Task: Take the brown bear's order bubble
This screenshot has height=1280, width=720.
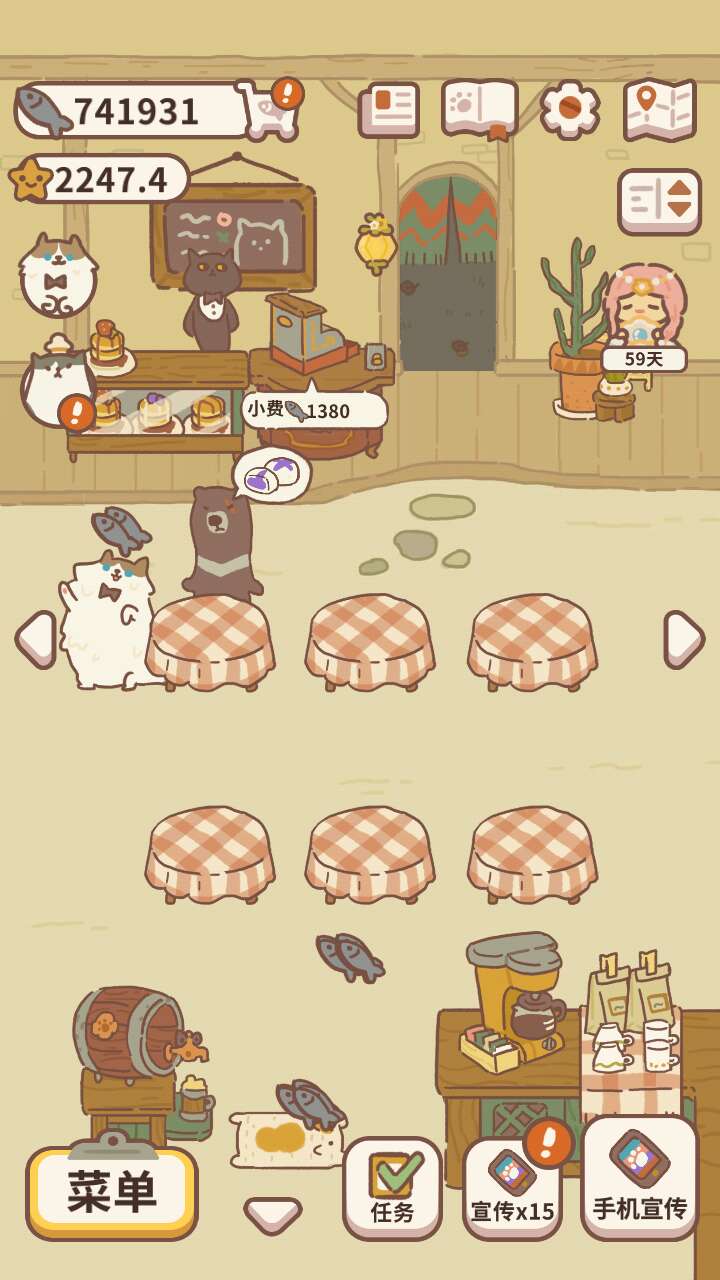Action: (x=272, y=473)
